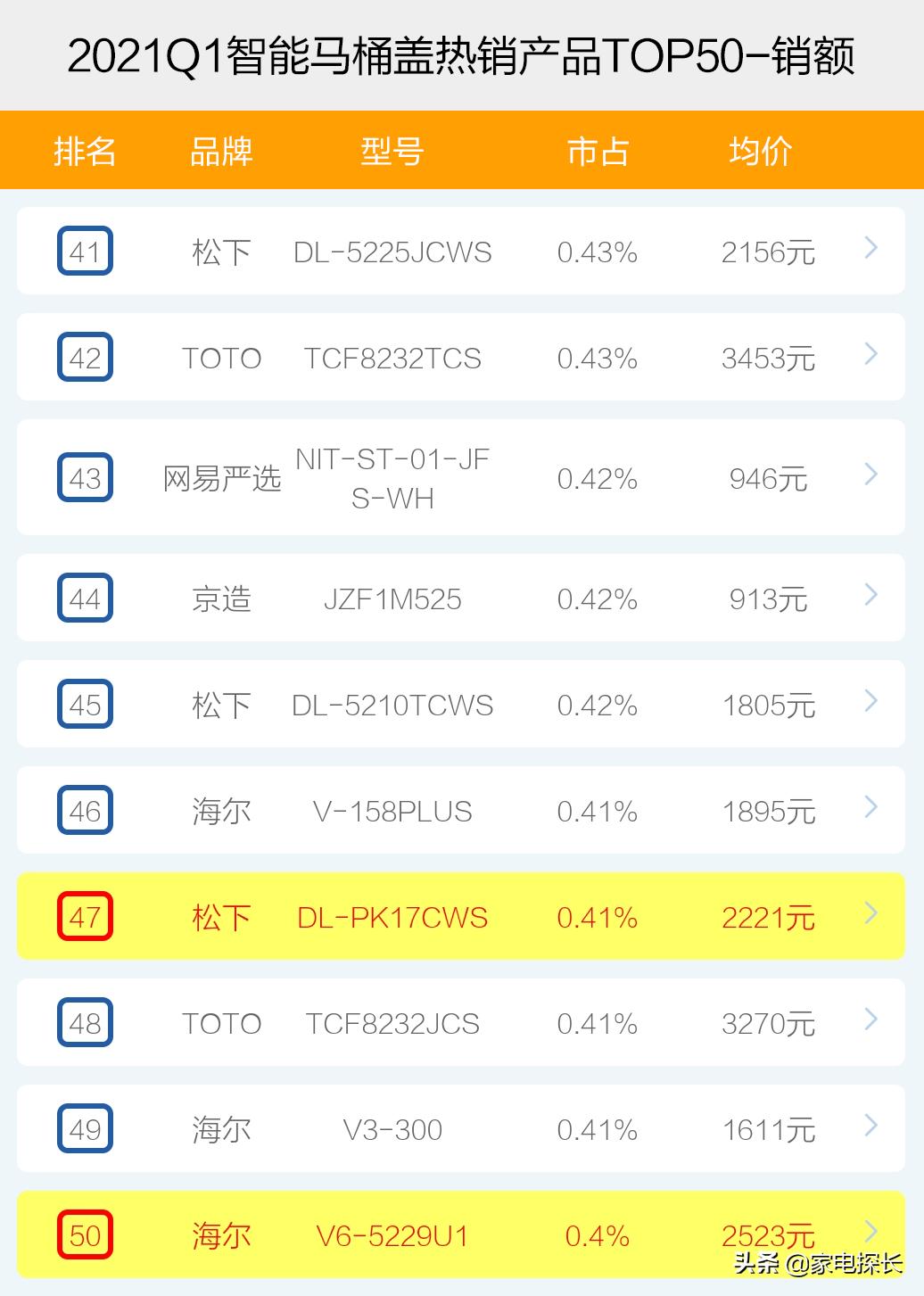This screenshot has width=924, height=1296.
Task: Click the rank 44 number badge
Action: 85,598
